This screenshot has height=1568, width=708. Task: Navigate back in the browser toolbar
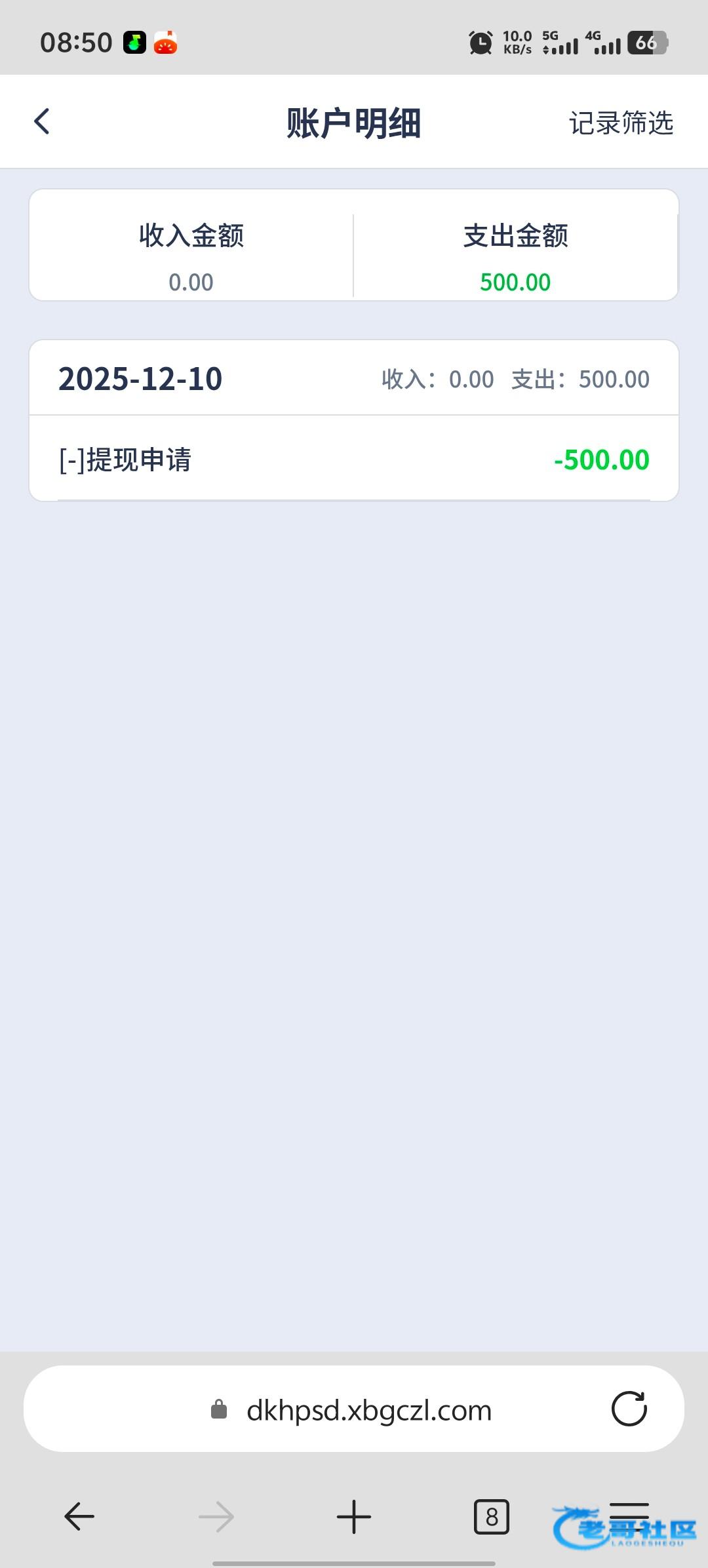(79, 1517)
